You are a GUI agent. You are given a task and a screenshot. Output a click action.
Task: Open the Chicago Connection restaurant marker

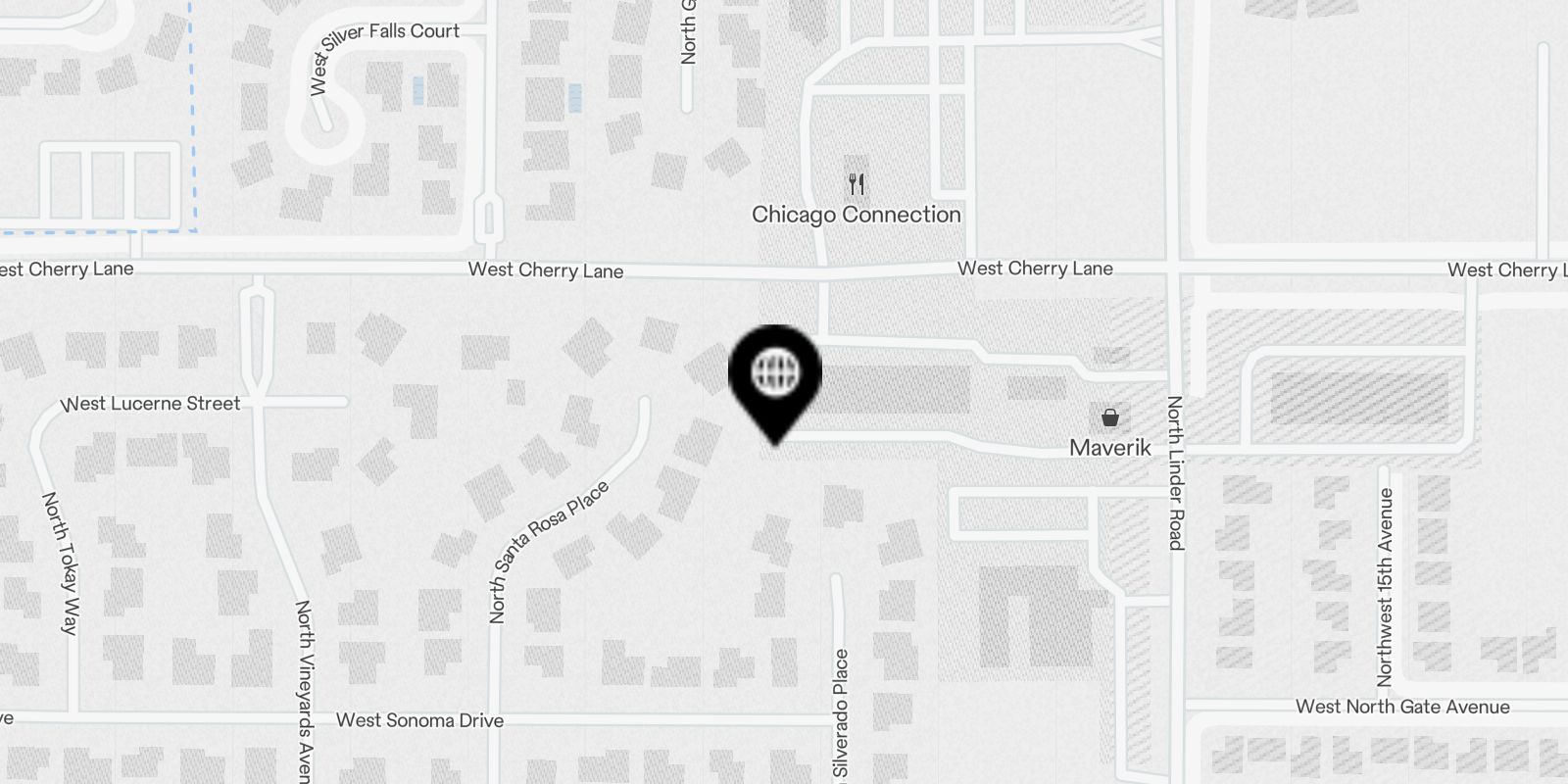pos(857,184)
